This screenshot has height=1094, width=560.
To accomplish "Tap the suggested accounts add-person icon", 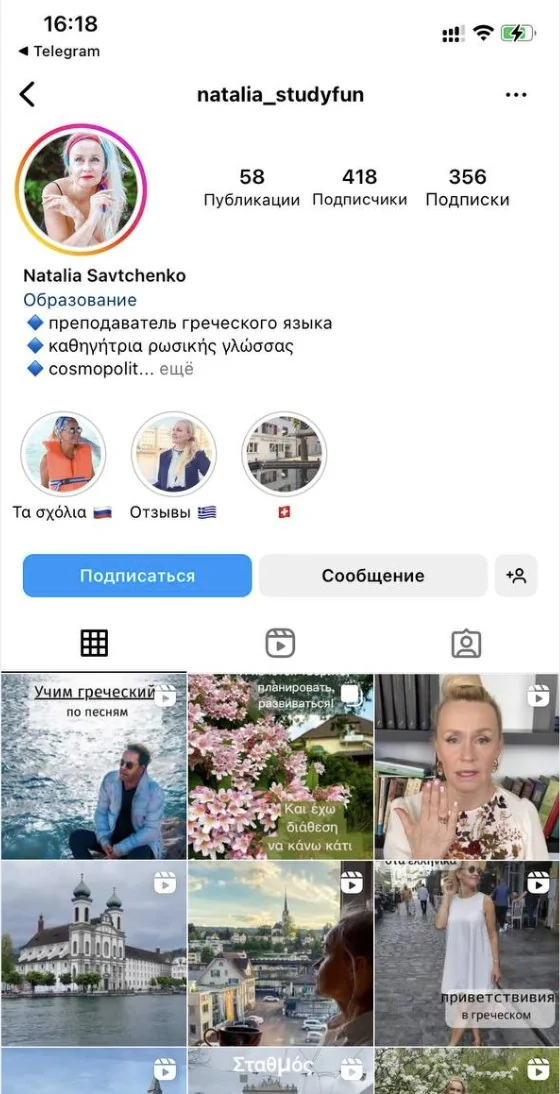I will click(x=516, y=576).
